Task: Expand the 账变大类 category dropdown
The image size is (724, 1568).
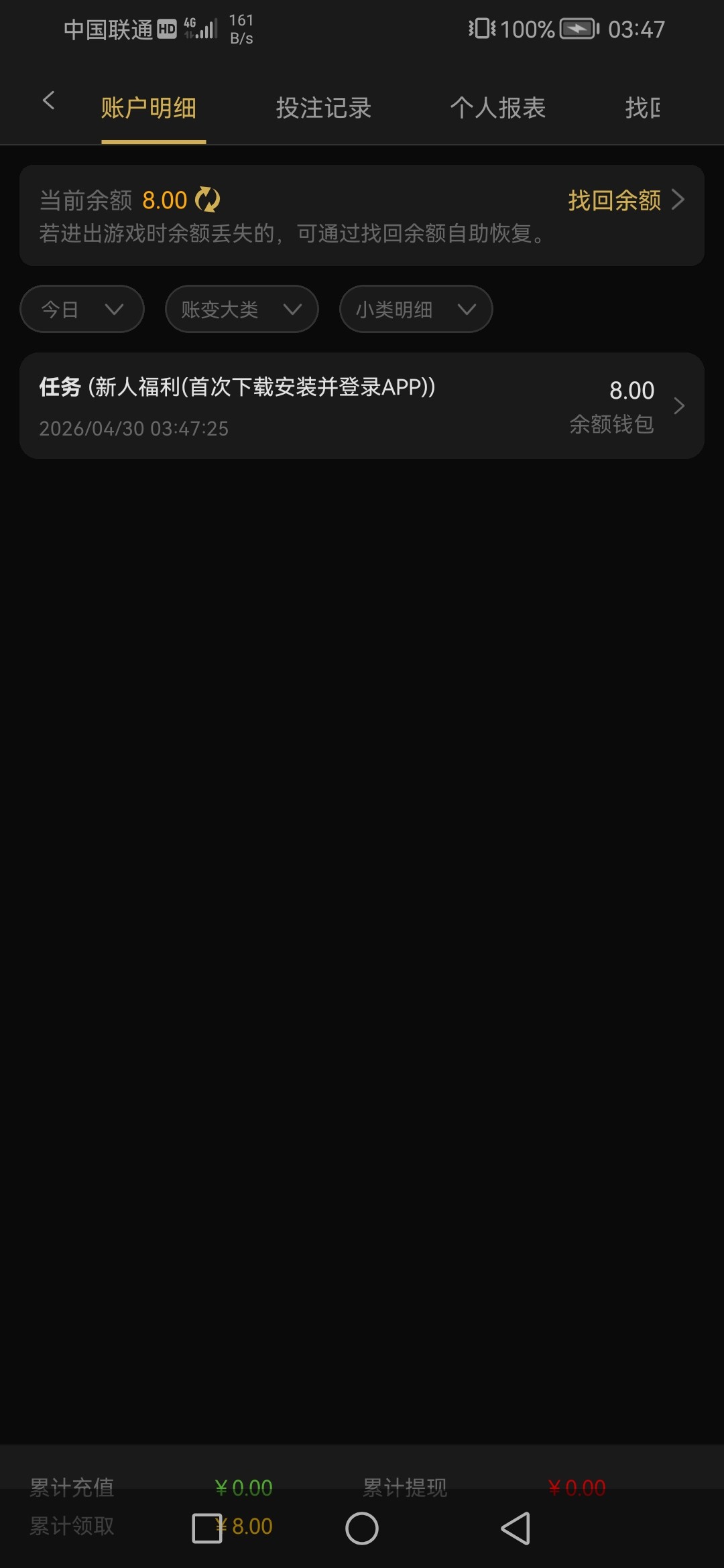Action: 241,309
